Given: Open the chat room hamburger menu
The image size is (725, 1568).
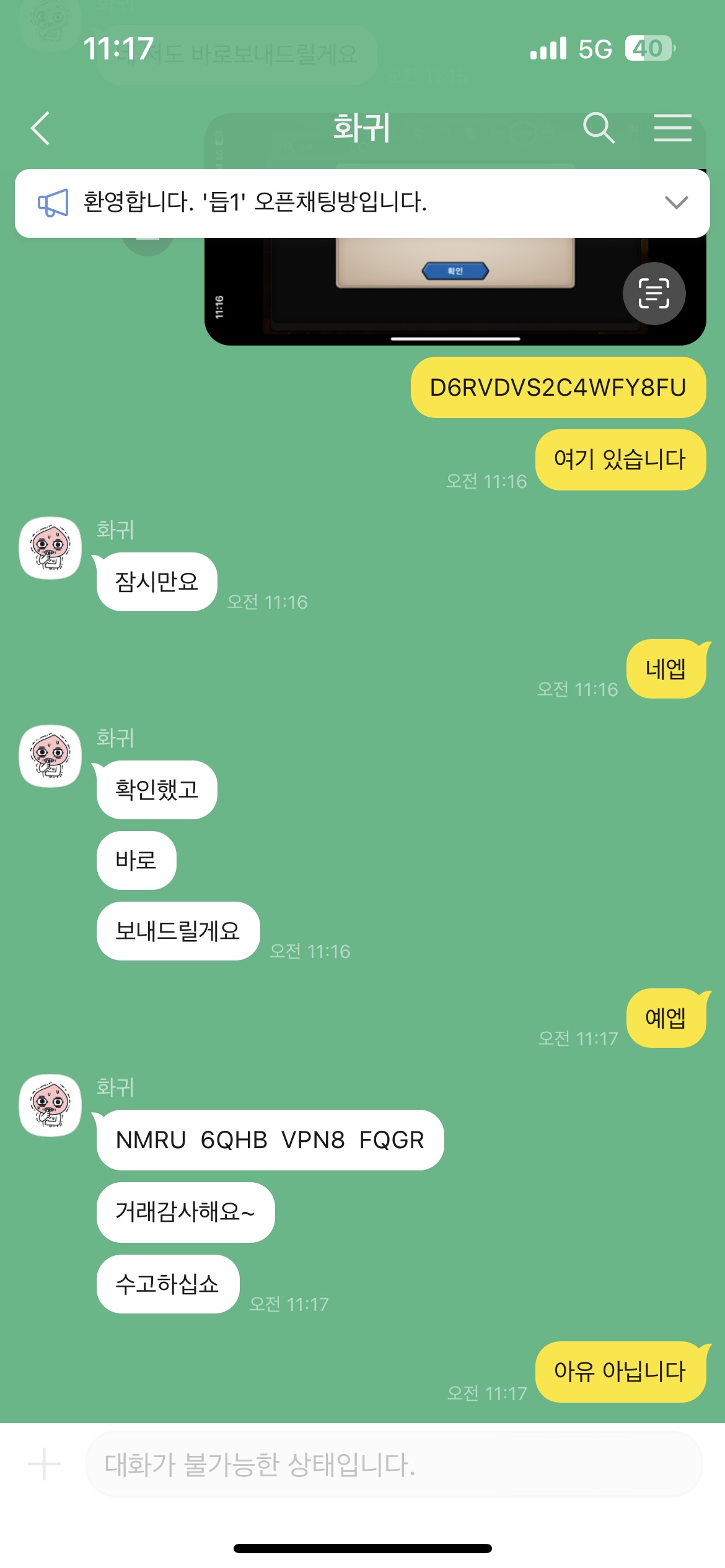Looking at the screenshot, I should [672, 128].
